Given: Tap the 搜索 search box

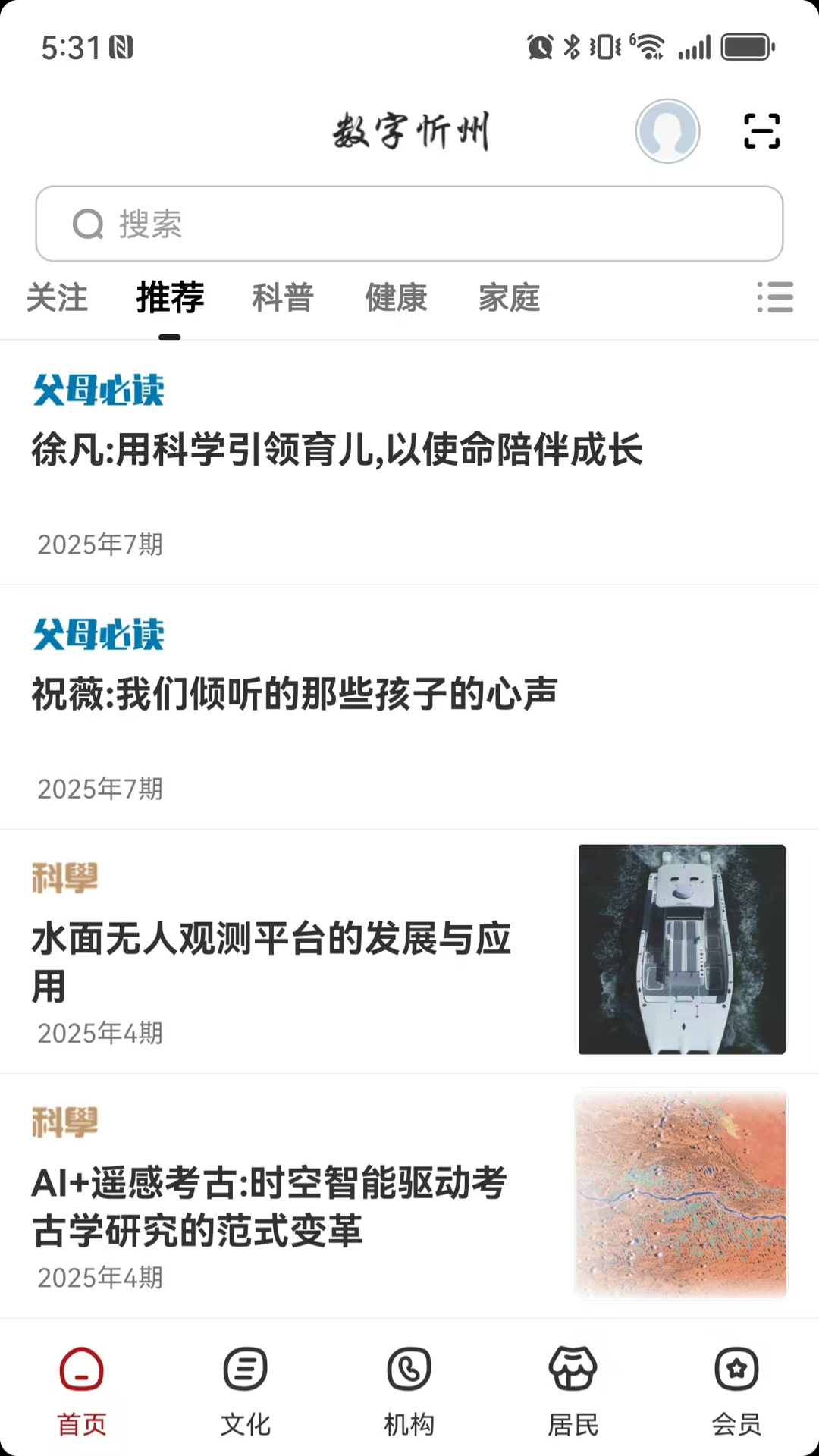Looking at the screenshot, I should pyautogui.click(x=409, y=224).
